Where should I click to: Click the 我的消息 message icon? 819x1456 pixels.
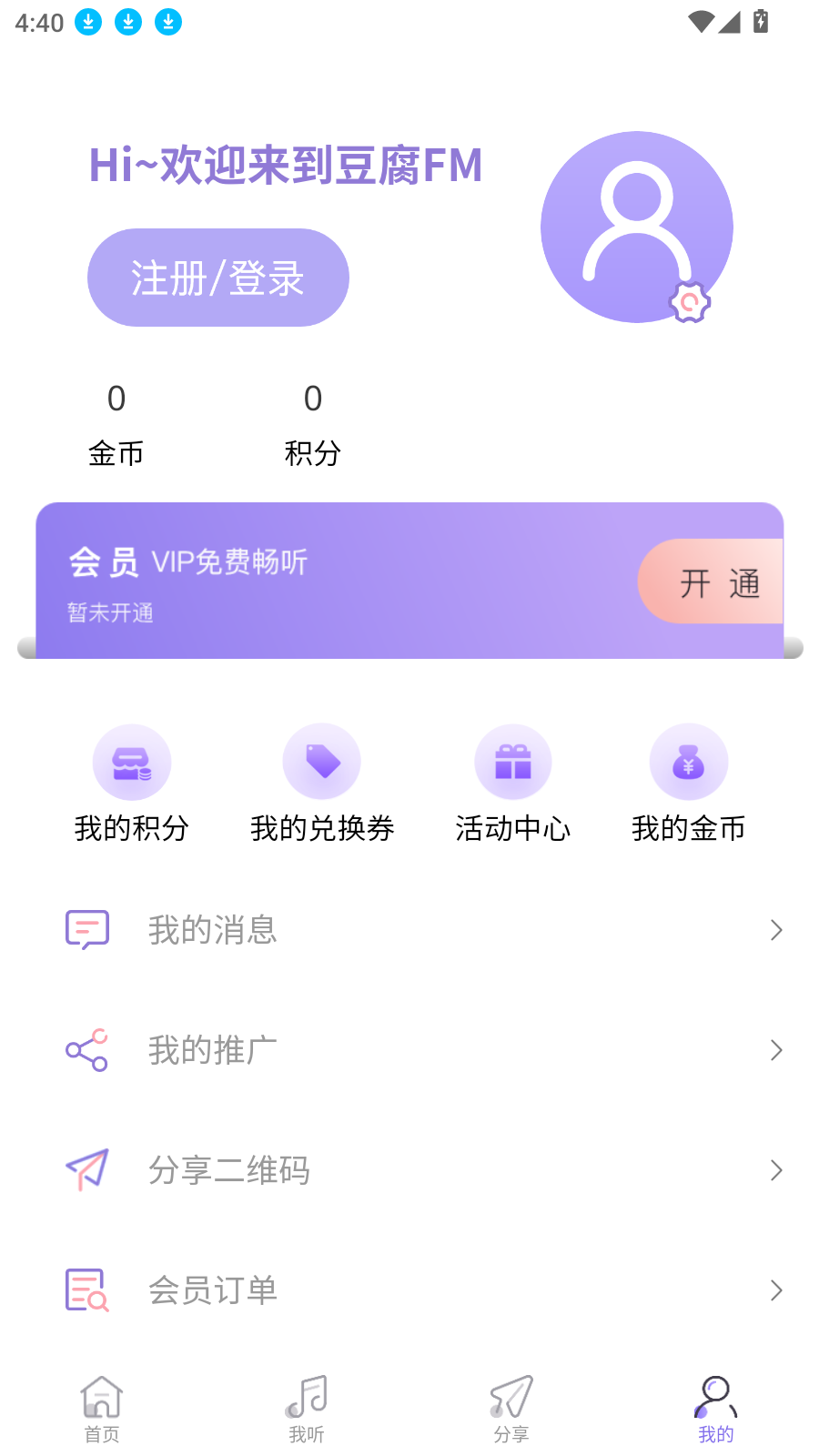(x=86, y=929)
